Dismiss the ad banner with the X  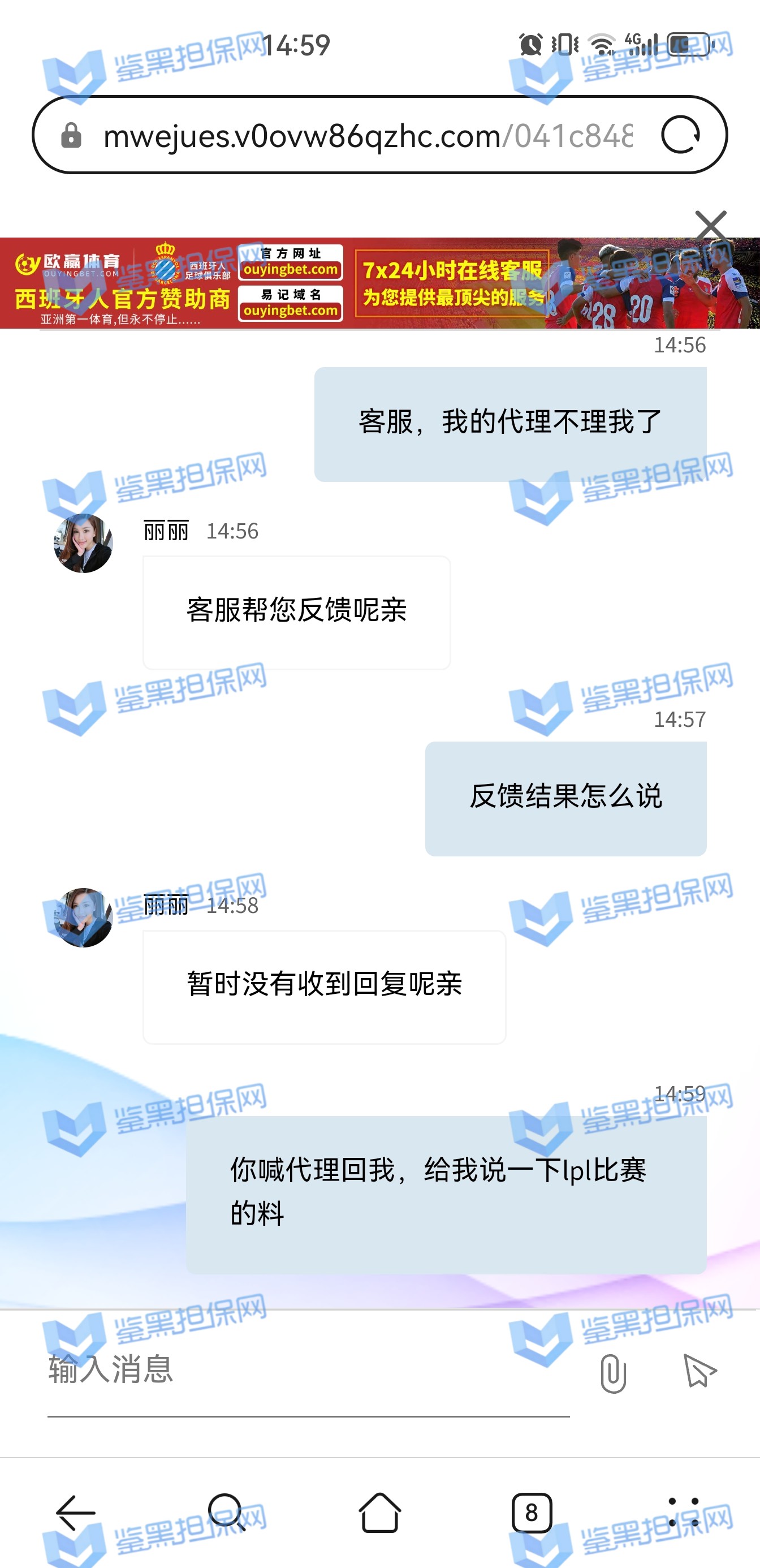pyautogui.click(x=711, y=225)
